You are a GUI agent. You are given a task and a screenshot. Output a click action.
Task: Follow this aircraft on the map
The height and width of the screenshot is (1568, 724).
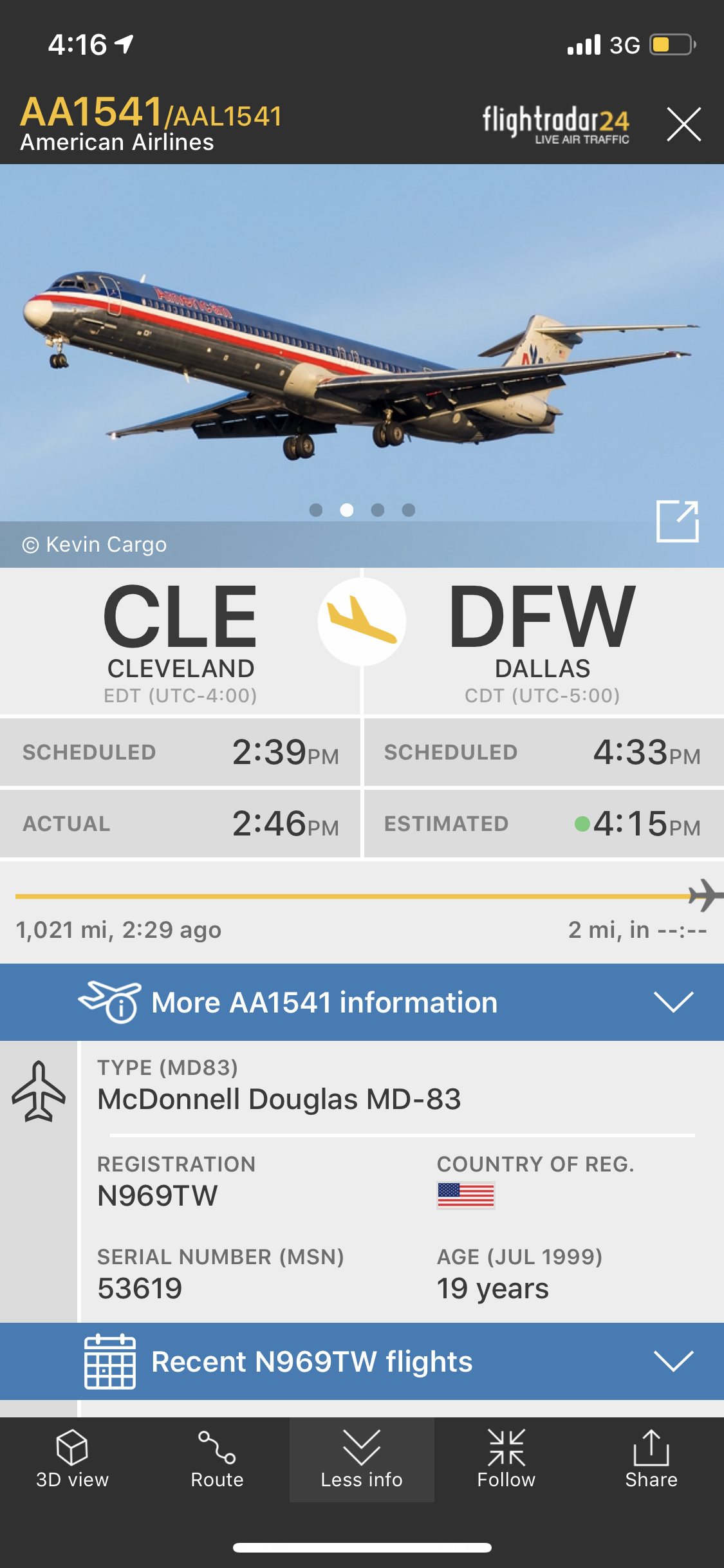(506, 1459)
